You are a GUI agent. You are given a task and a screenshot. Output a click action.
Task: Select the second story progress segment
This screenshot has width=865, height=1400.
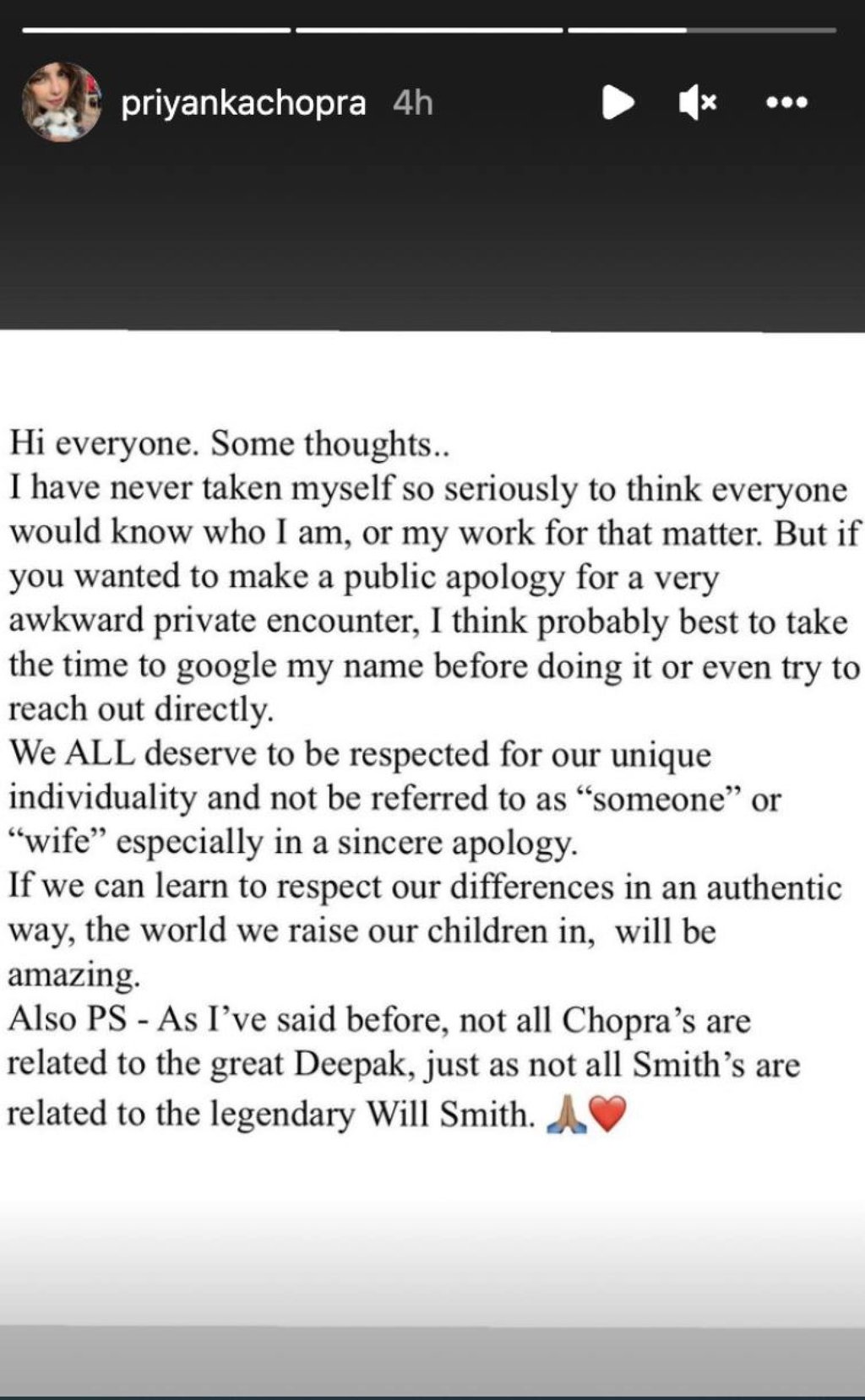tap(431, 30)
